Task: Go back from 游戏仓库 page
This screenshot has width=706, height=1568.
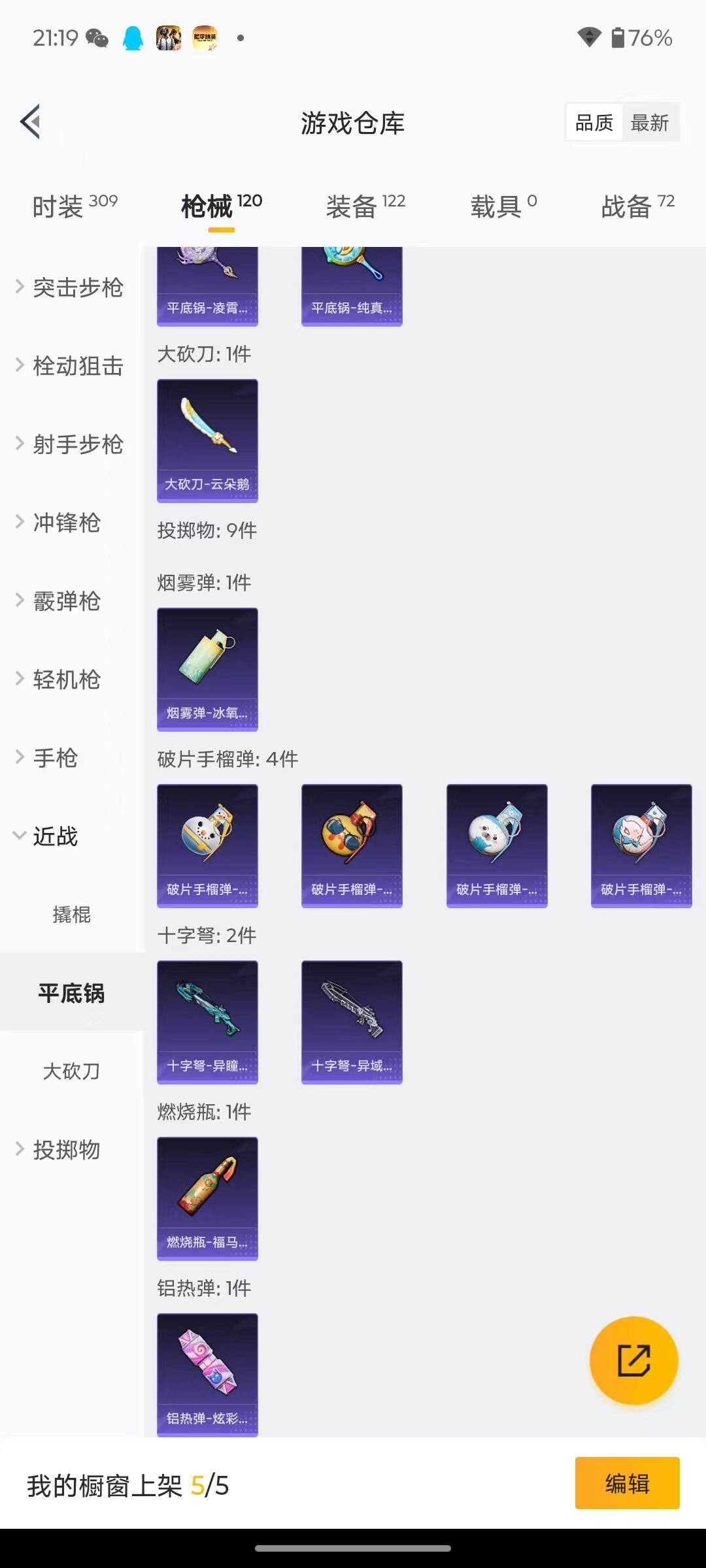Action: coord(31,122)
